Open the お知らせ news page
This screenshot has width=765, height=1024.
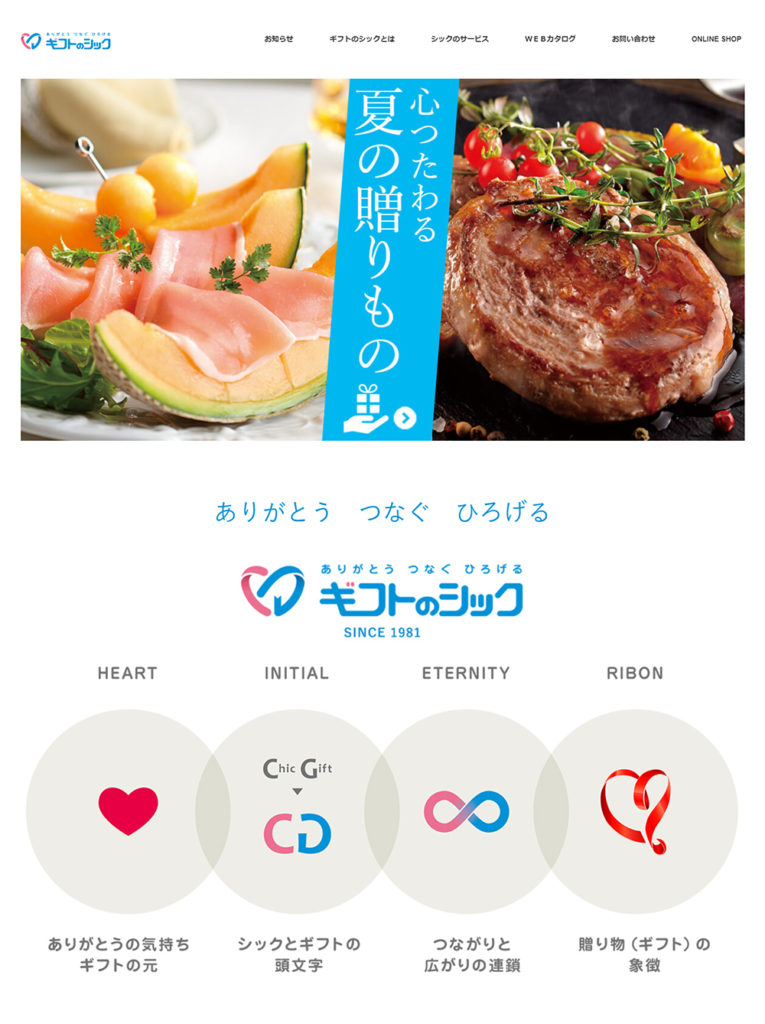coord(279,39)
